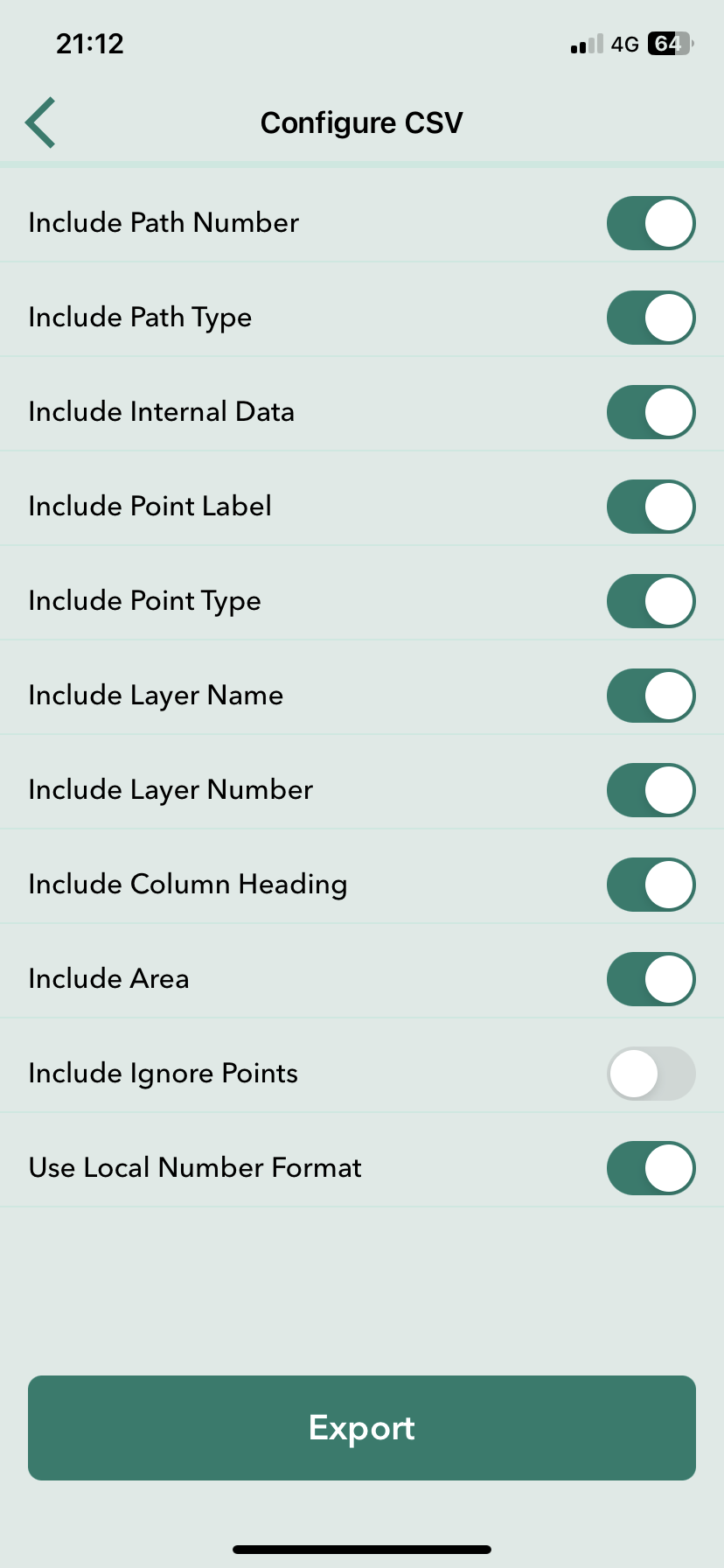Tap the Export button
The image size is (724, 1568).
click(362, 1428)
